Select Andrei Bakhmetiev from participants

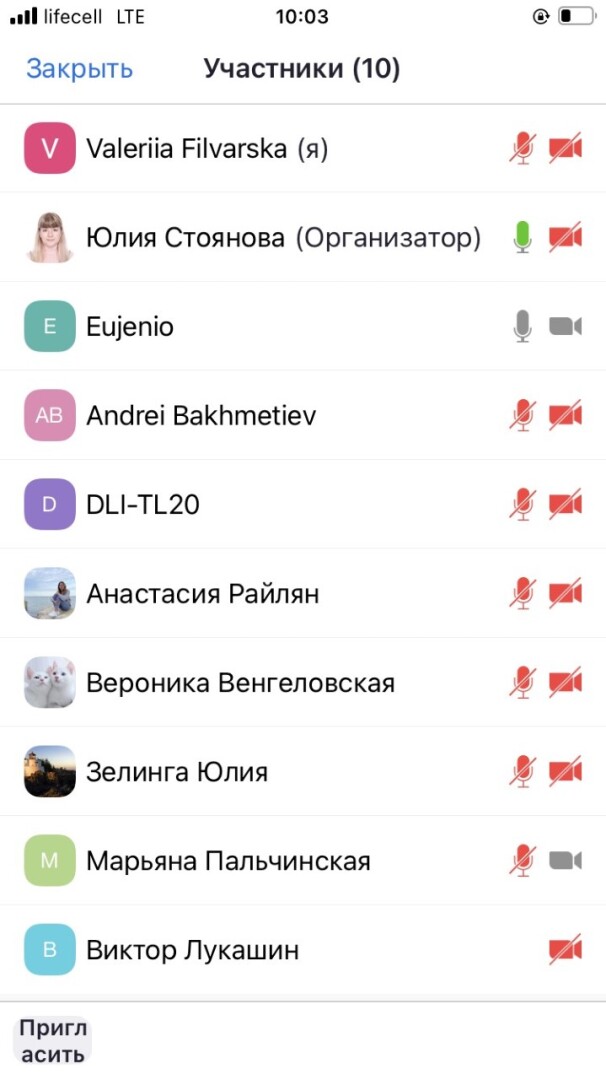click(x=201, y=415)
